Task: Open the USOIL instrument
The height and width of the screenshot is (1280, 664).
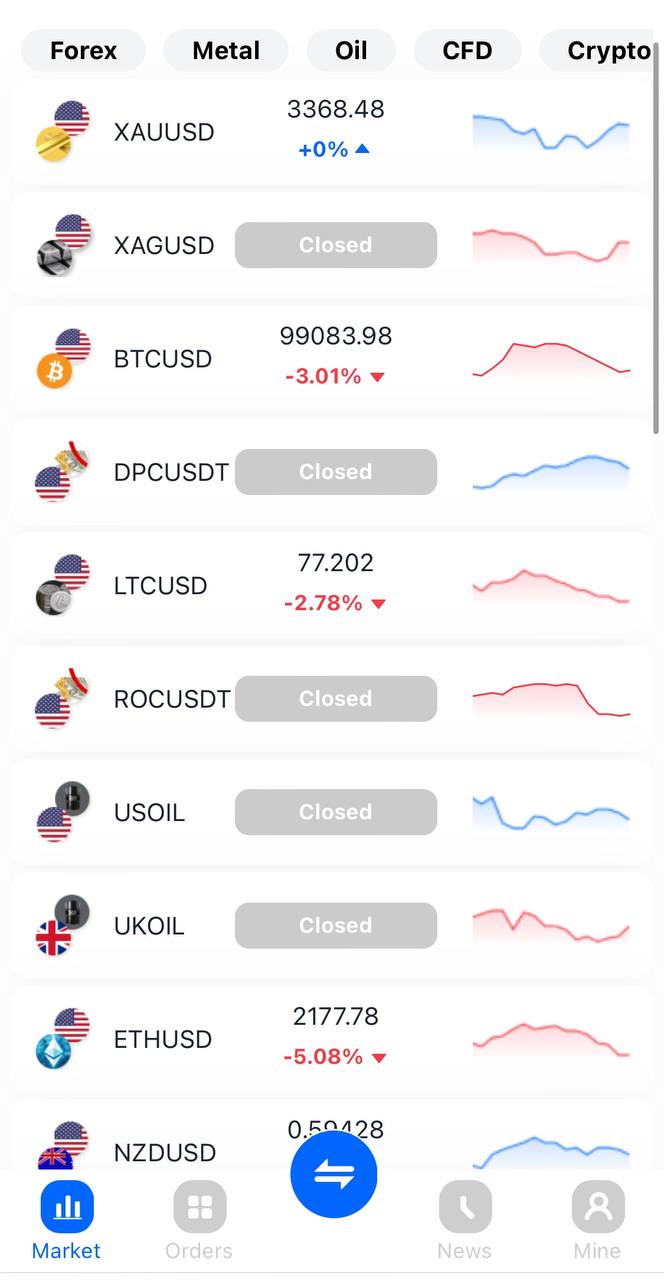Action: [149, 812]
